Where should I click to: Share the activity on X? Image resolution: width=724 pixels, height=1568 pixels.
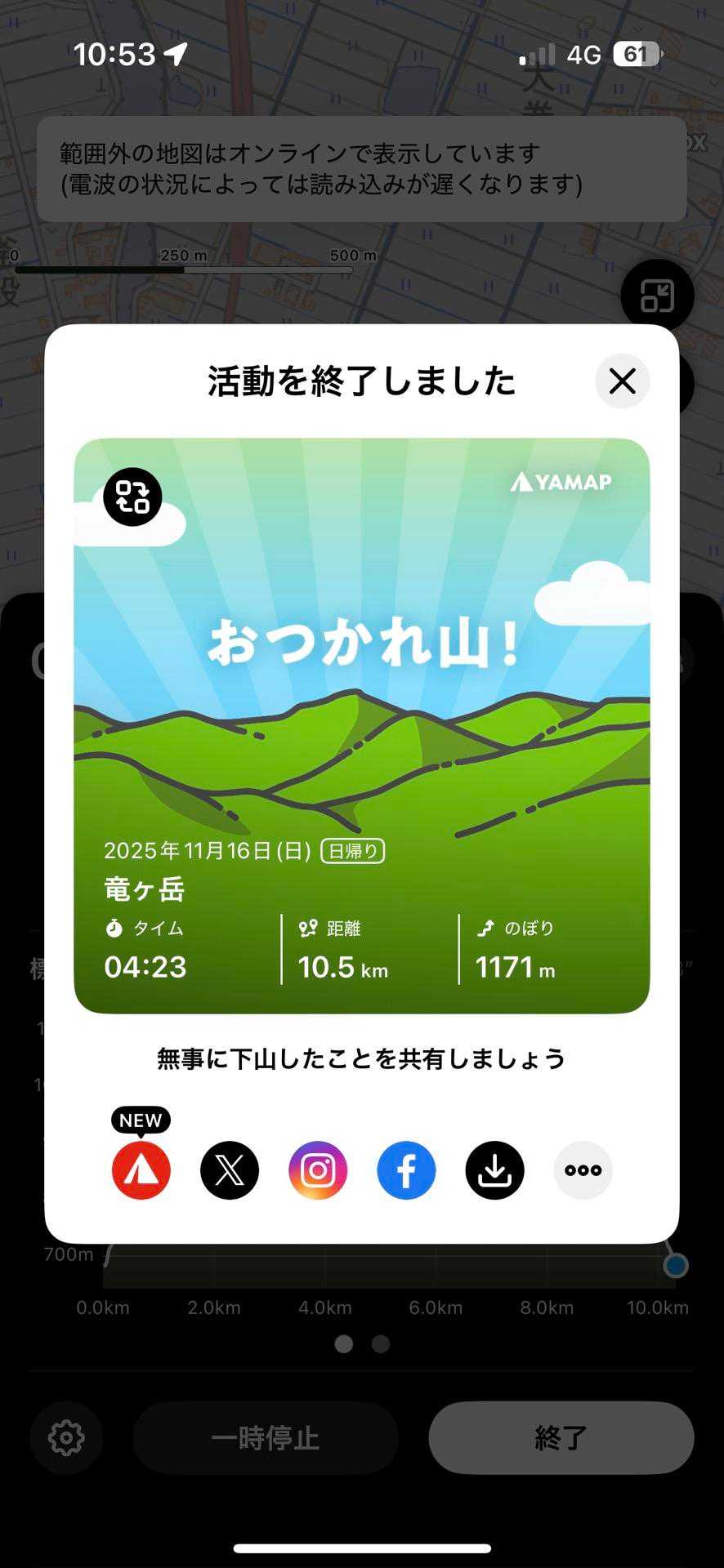pos(230,1170)
